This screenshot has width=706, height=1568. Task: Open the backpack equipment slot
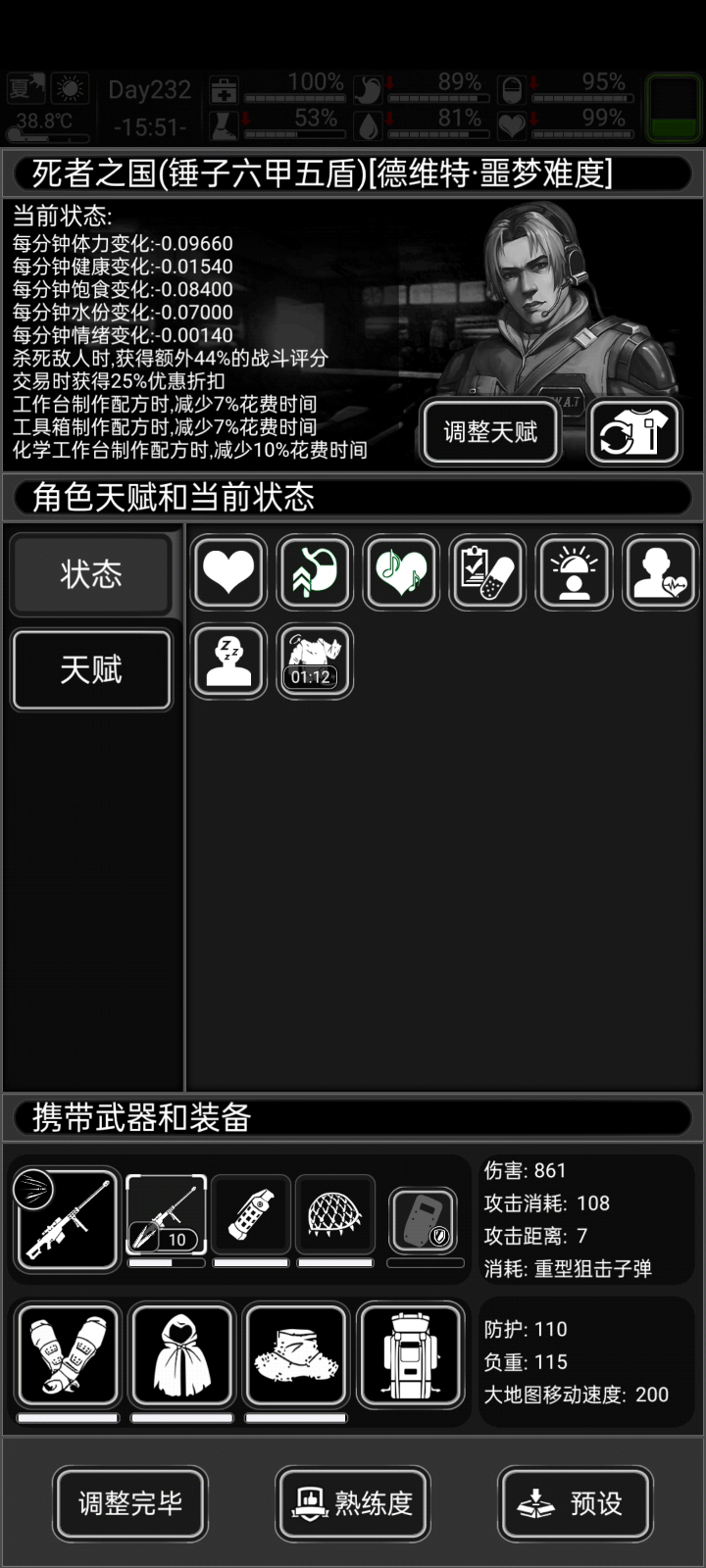tap(410, 1356)
